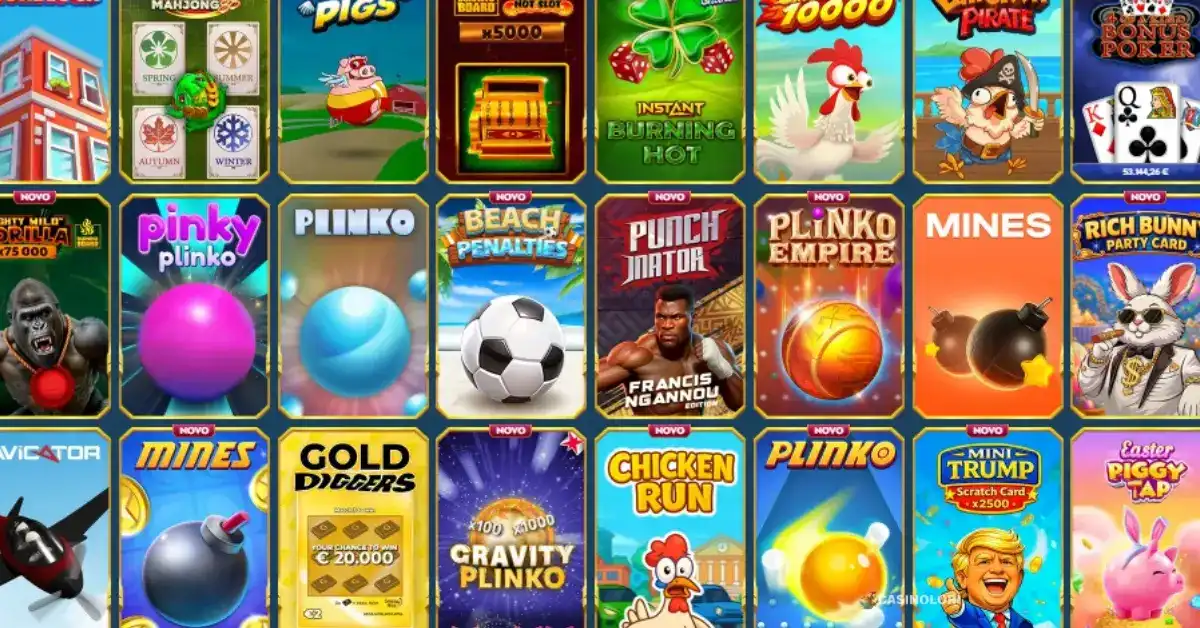Open the Gravity Plinko game
The height and width of the screenshot is (628, 1200).
point(511,530)
